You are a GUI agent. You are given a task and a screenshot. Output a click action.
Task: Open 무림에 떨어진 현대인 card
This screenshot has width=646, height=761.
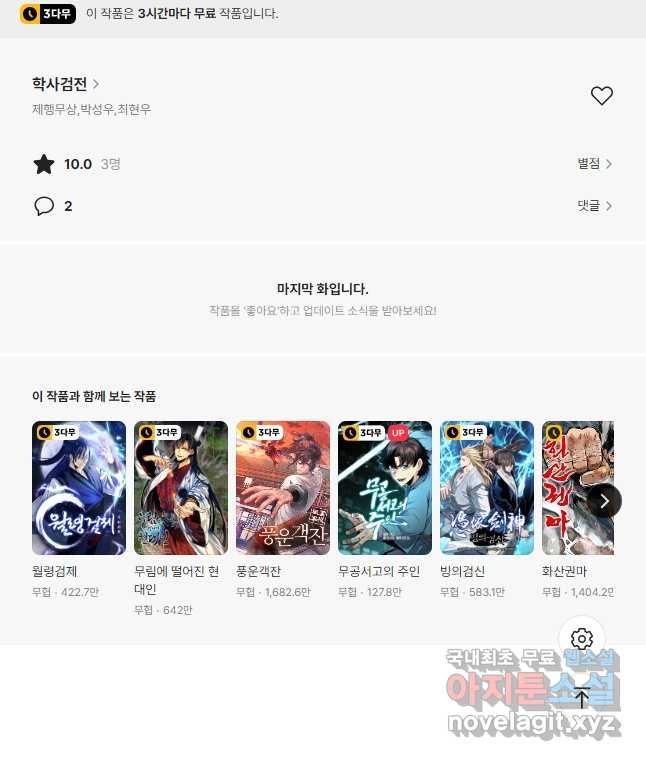click(x=181, y=488)
